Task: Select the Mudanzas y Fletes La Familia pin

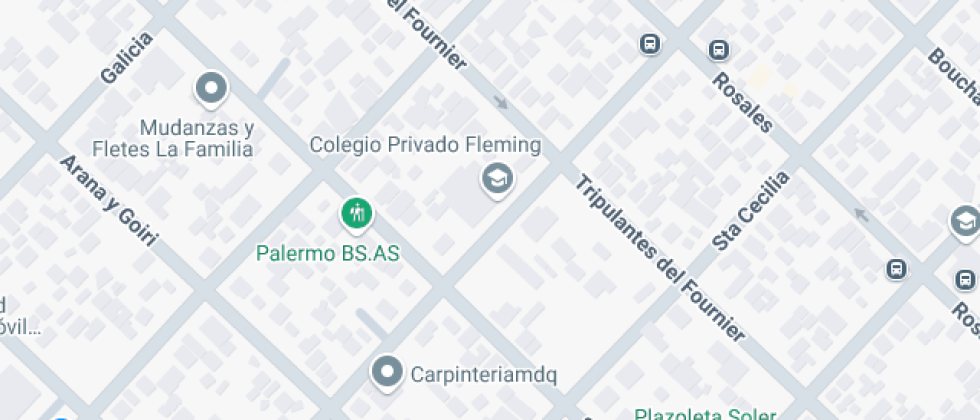Action: [211, 89]
